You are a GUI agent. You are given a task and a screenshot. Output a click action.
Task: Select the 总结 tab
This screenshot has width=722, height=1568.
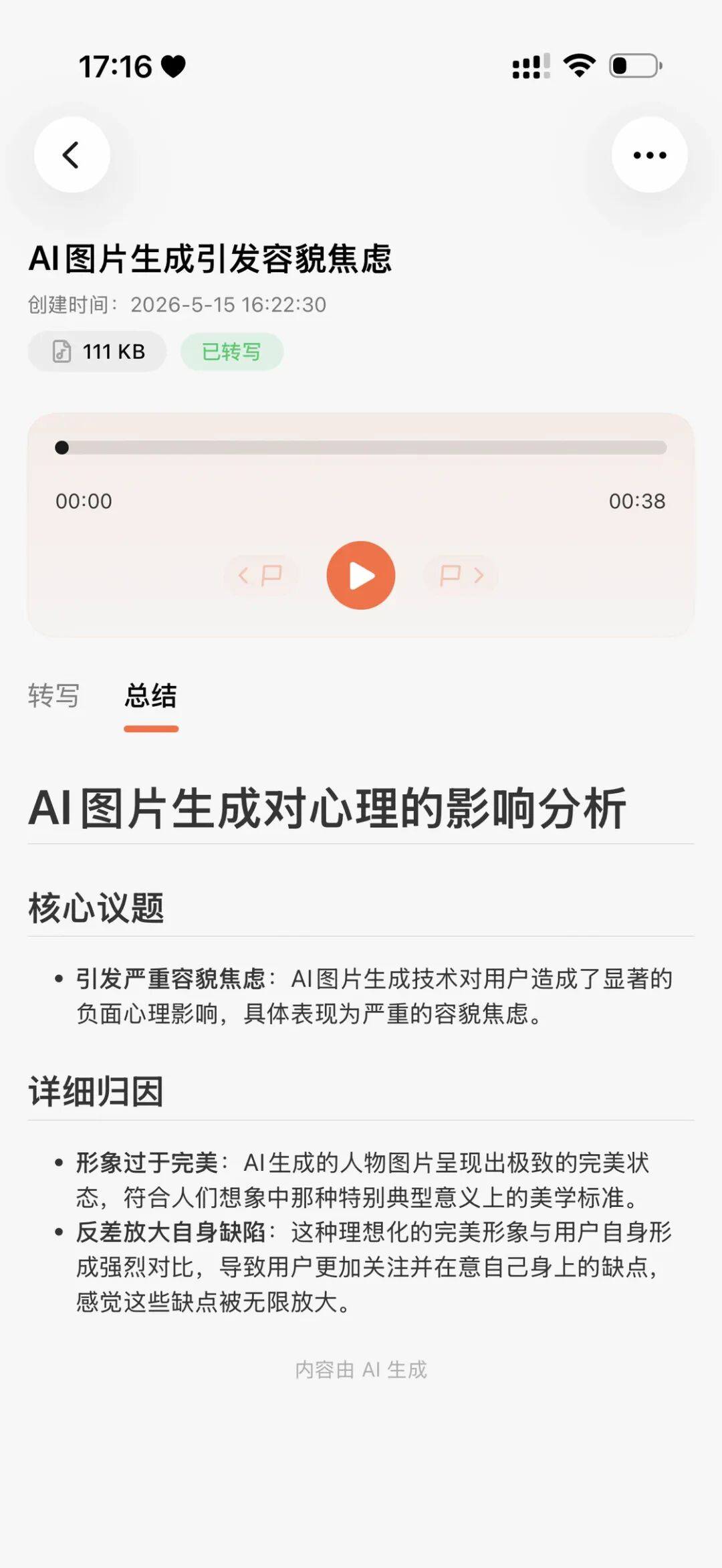point(151,695)
